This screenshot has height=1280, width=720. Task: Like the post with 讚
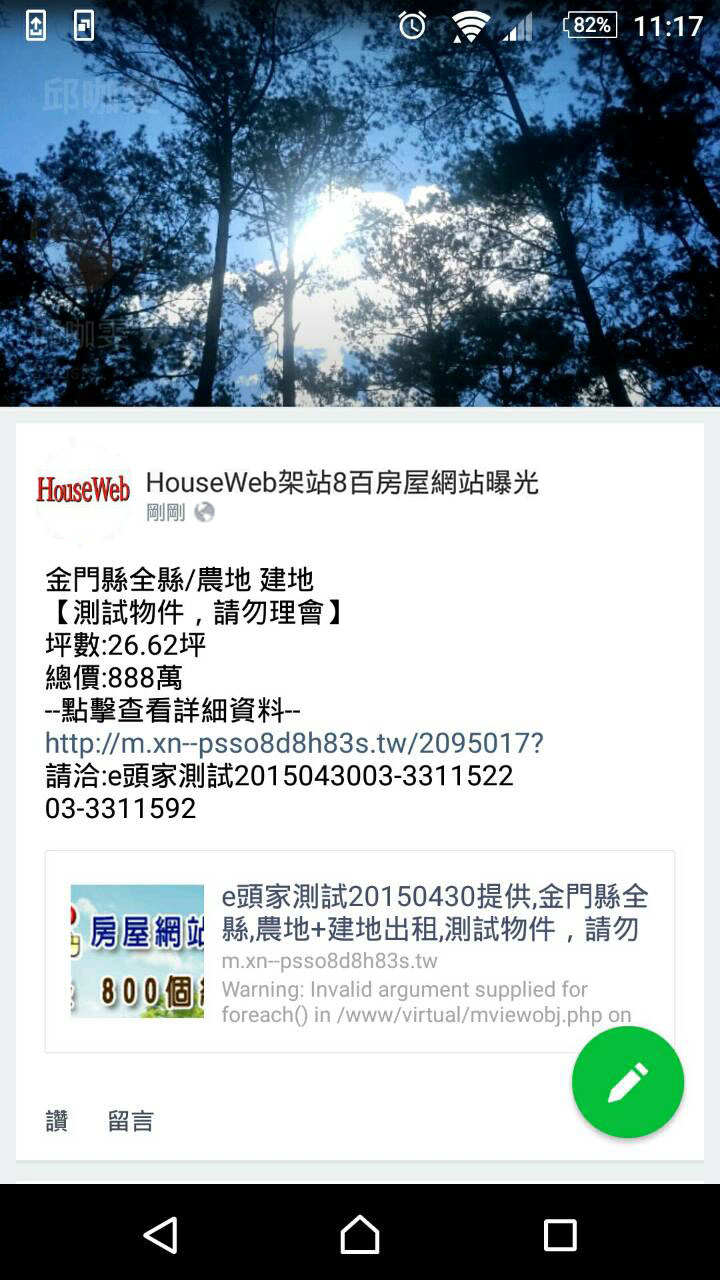[57, 1121]
